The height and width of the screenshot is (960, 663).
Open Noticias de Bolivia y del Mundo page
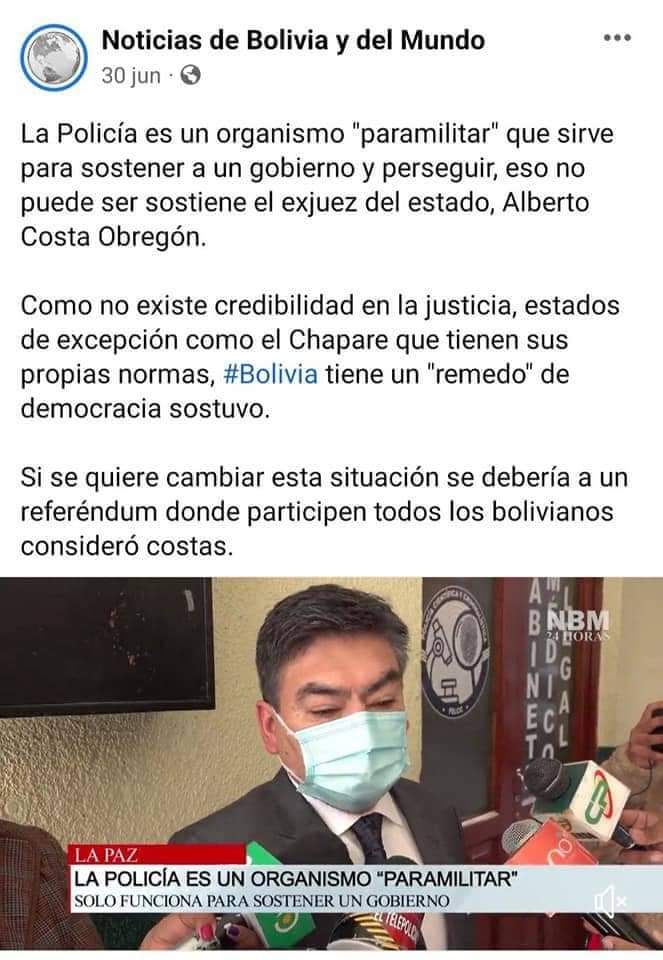(x=293, y=40)
